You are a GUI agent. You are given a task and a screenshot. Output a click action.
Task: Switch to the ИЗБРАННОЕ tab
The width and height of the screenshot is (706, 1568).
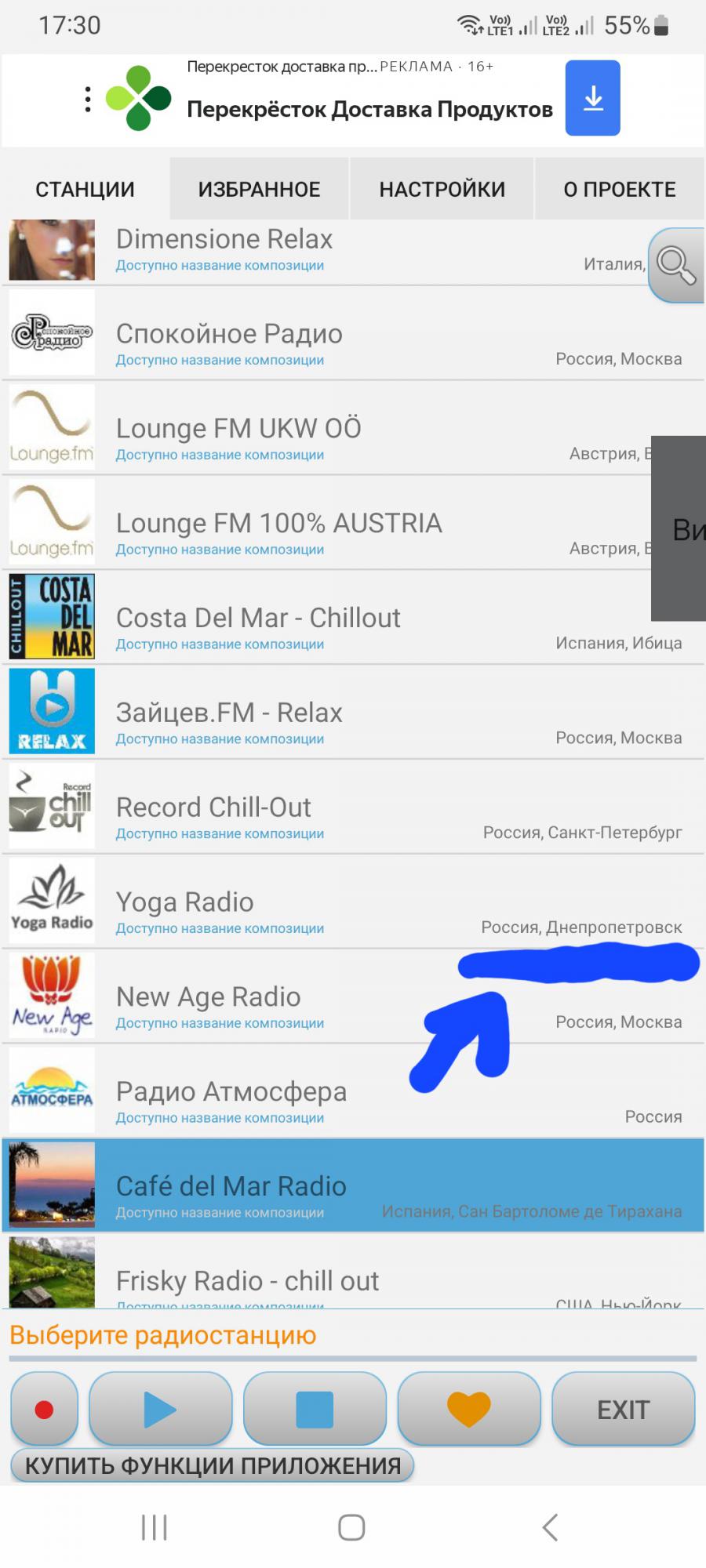[259, 189]
